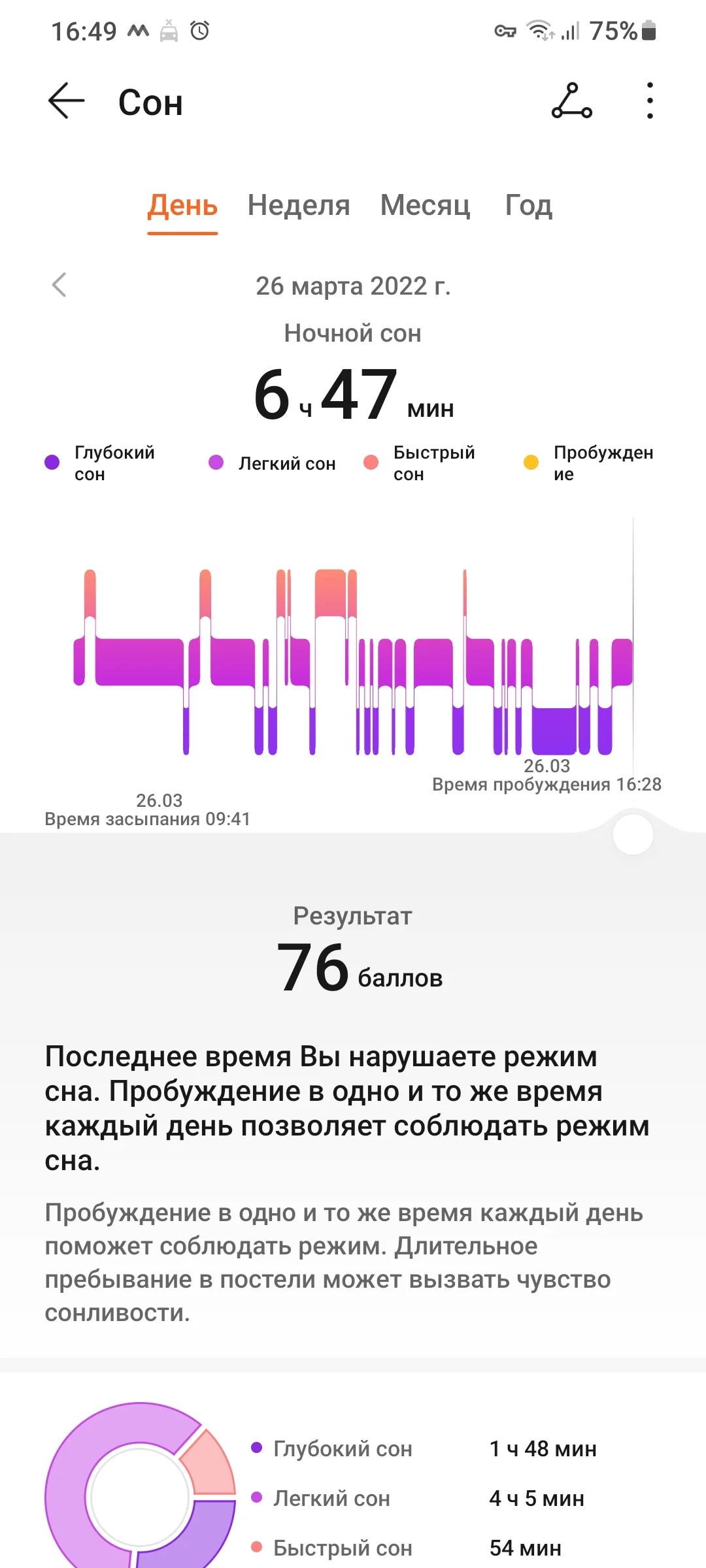Tap the key icon in the status bar
706x1568 pixels.
tap(505, 29)
